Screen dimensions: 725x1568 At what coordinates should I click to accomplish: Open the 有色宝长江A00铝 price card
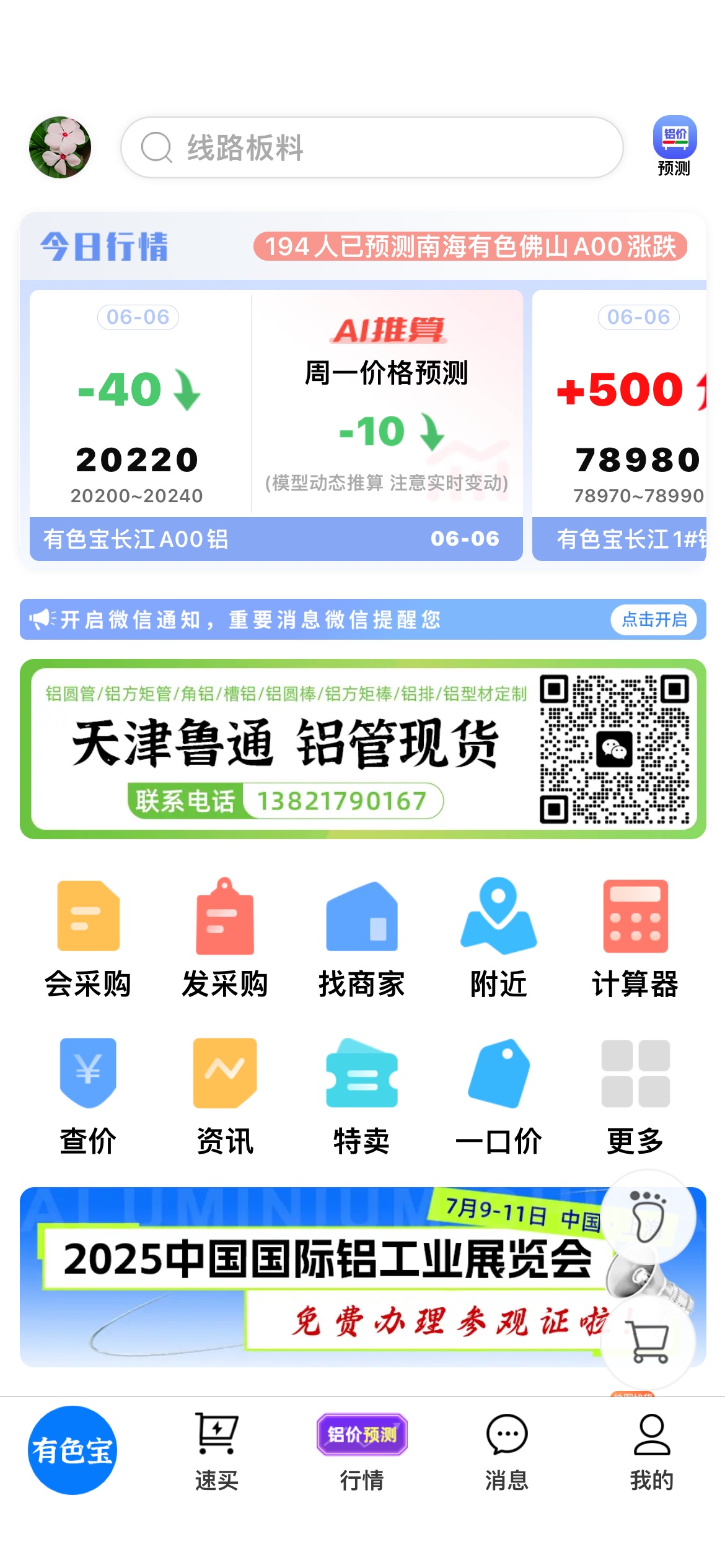[x=276, y=425]
